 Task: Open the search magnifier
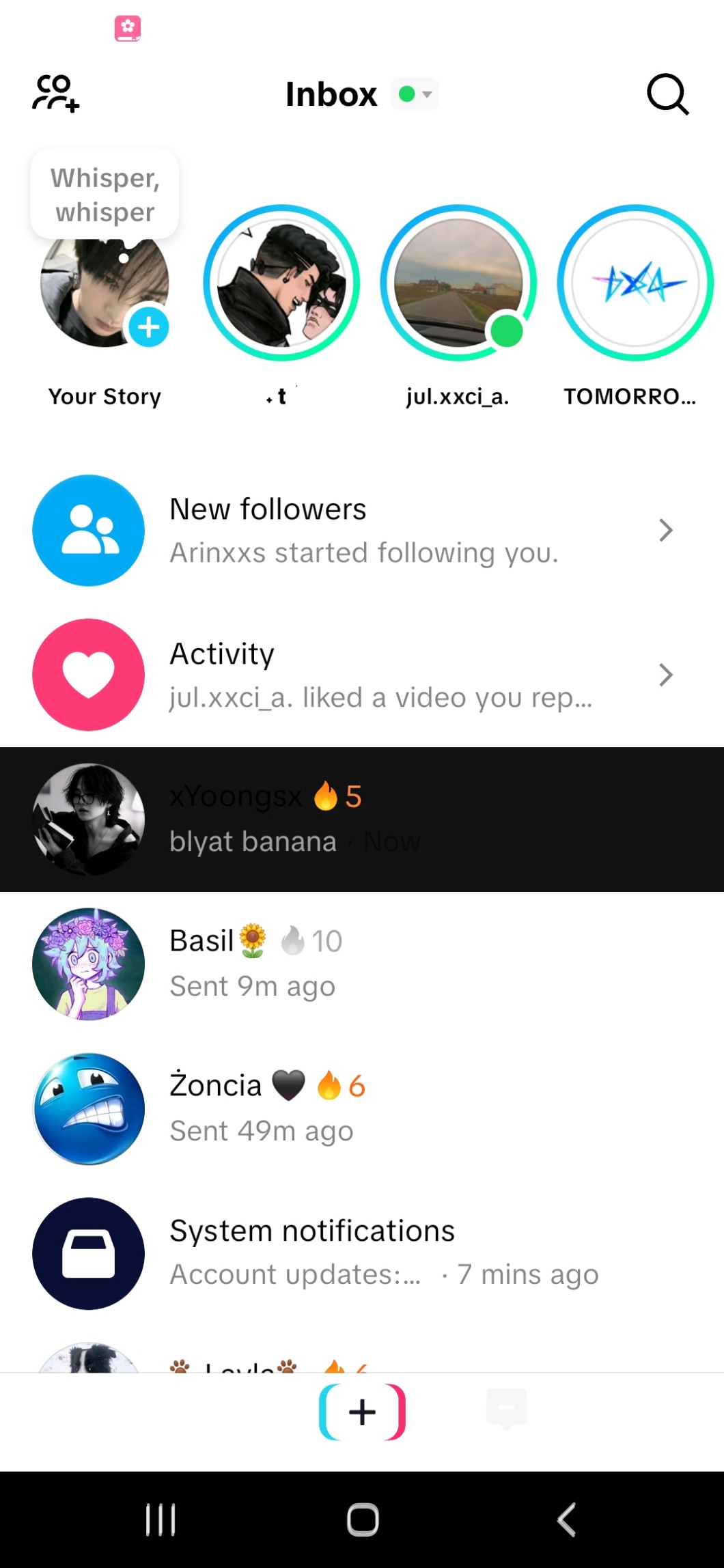click(667, 94)
